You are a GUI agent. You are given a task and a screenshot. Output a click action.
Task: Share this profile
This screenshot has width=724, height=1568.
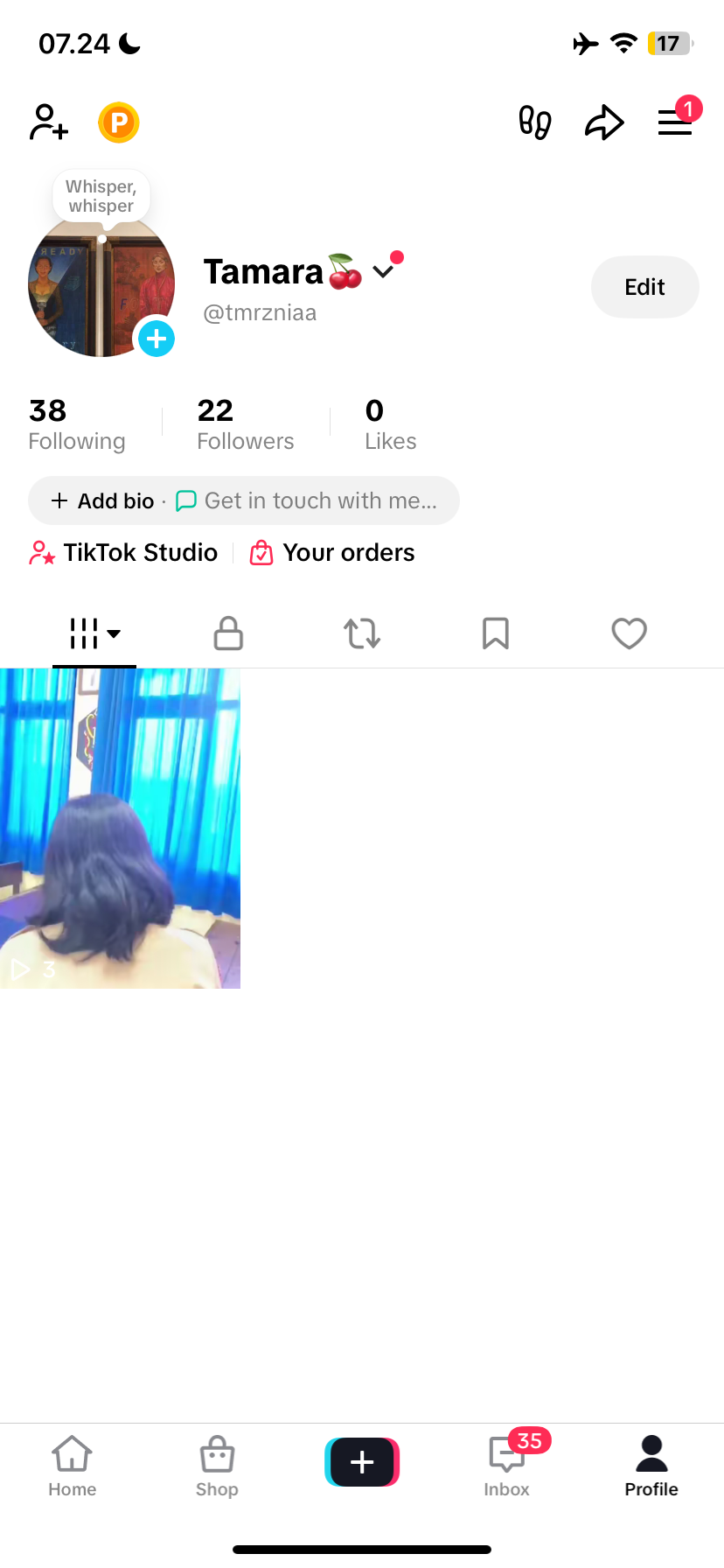[604, 122]
